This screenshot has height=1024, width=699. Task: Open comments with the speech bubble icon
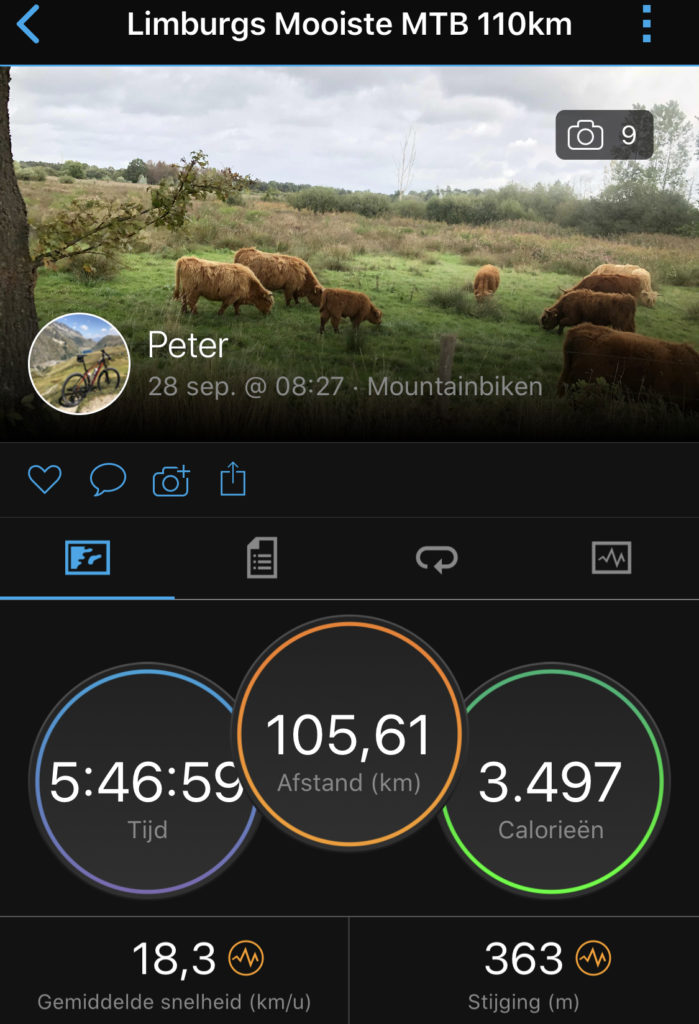(107, 481)
